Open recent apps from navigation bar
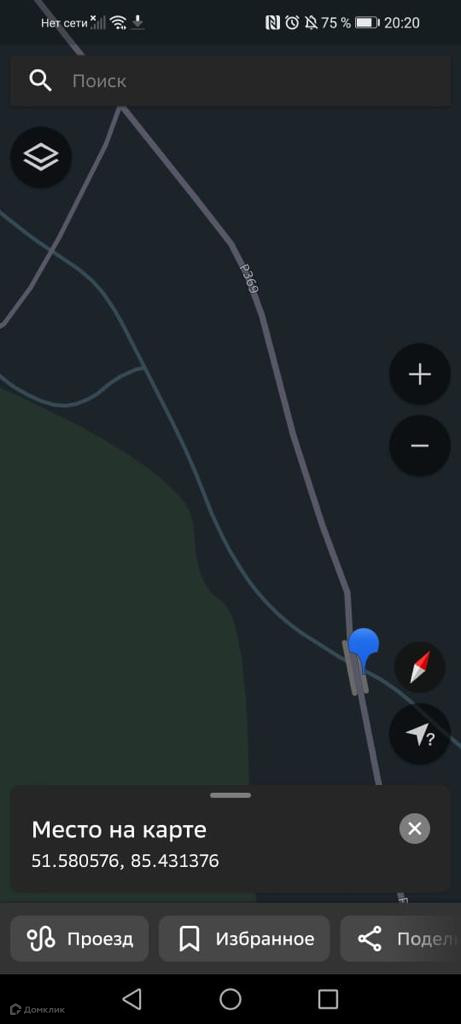The image size is (461, 1024). tap(328, 999)
